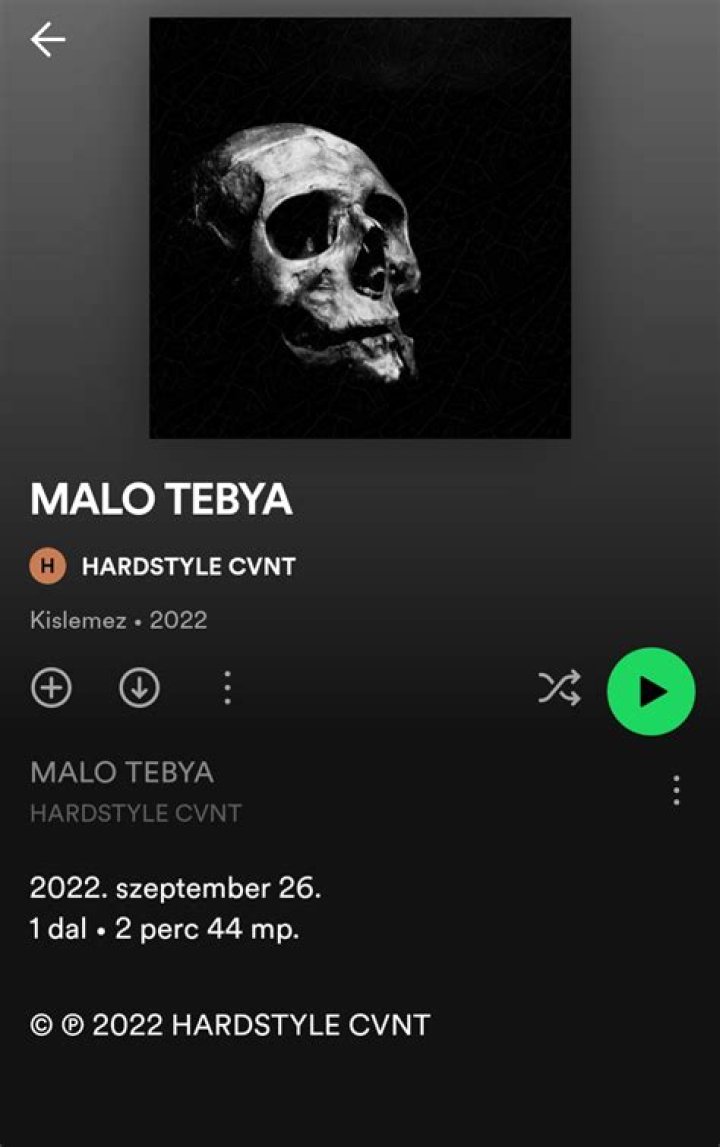Toggle the album into your saved list
Image resolution: width=720 pixels, height=1147 pixels.
(50, 688)
